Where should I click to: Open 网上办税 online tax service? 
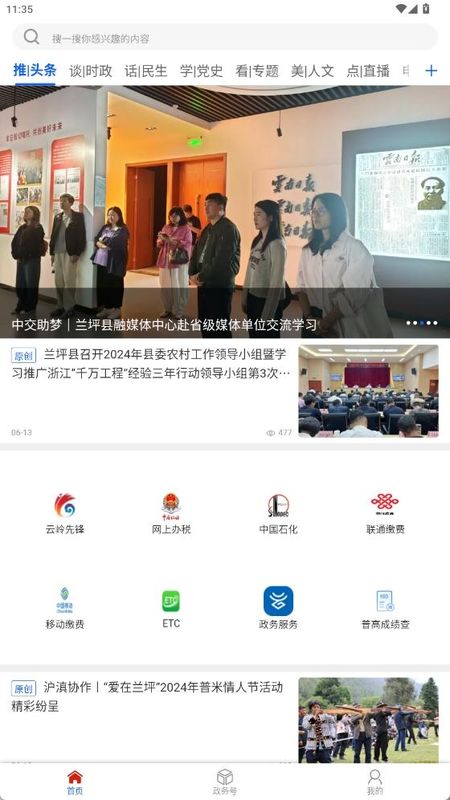click(x=171, y=514)
